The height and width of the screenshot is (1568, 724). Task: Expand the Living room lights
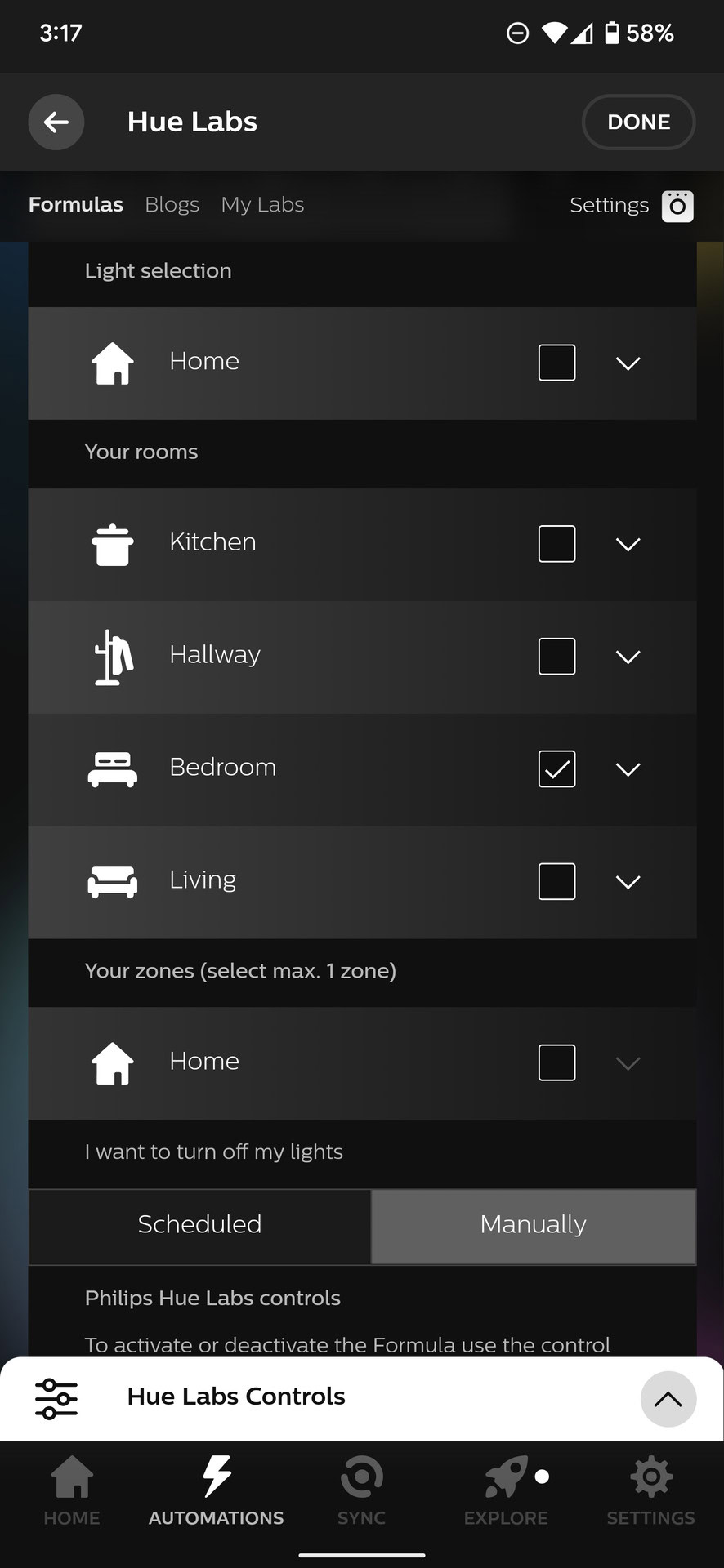pyautogui.click(x=628, y=882)
